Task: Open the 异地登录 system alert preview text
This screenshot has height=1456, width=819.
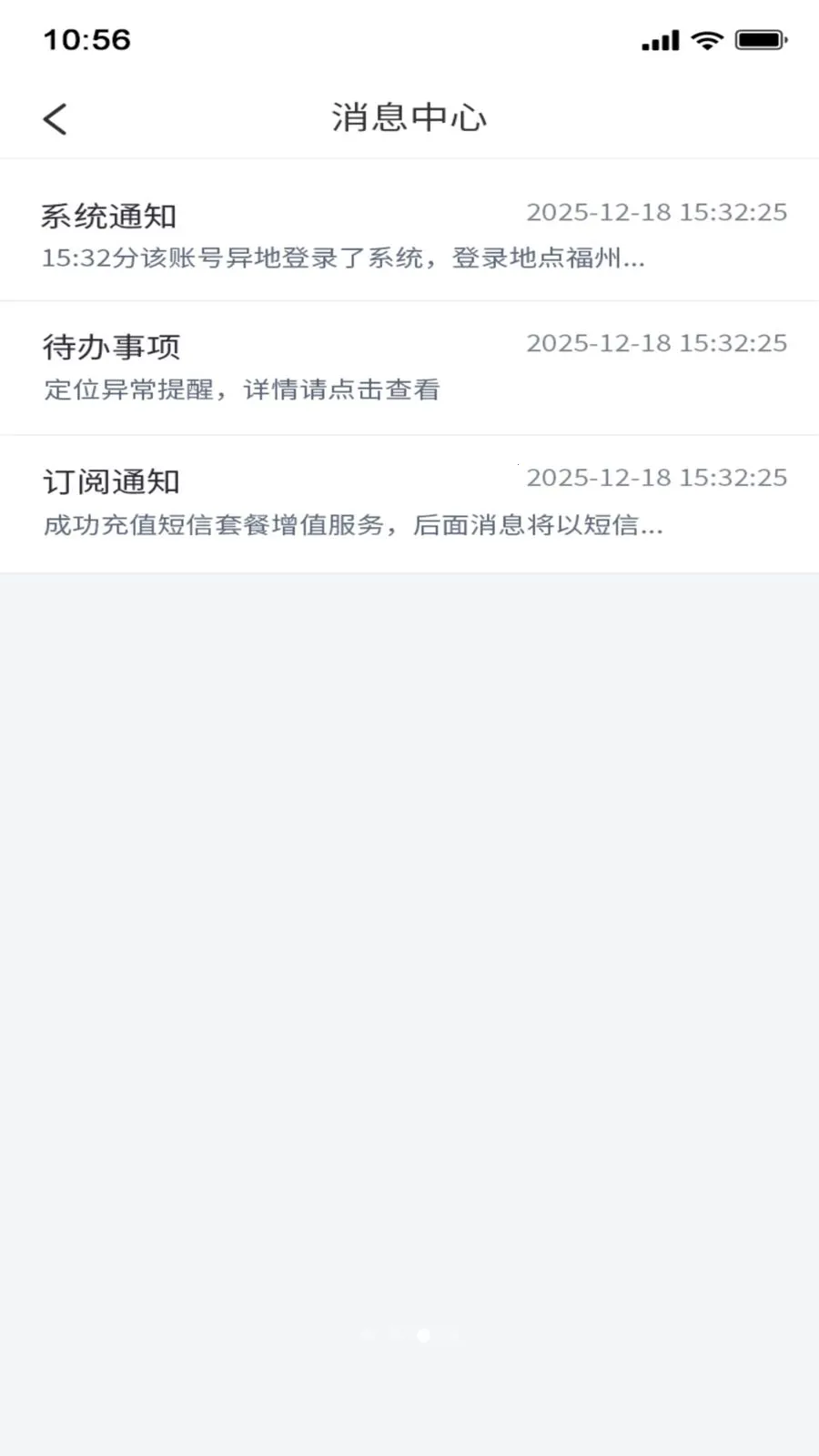Action: [x=342, y=258]
